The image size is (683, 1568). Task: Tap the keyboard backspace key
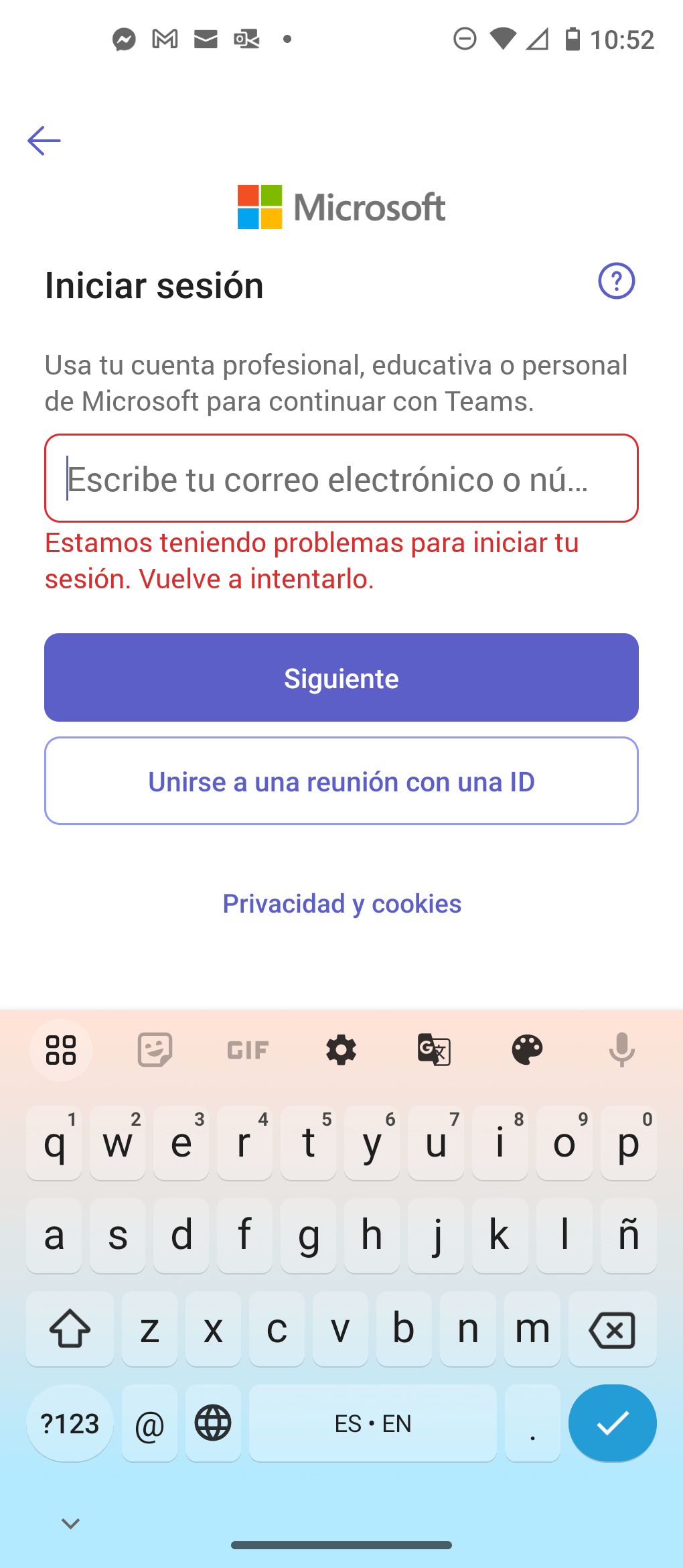[611, 1329]
